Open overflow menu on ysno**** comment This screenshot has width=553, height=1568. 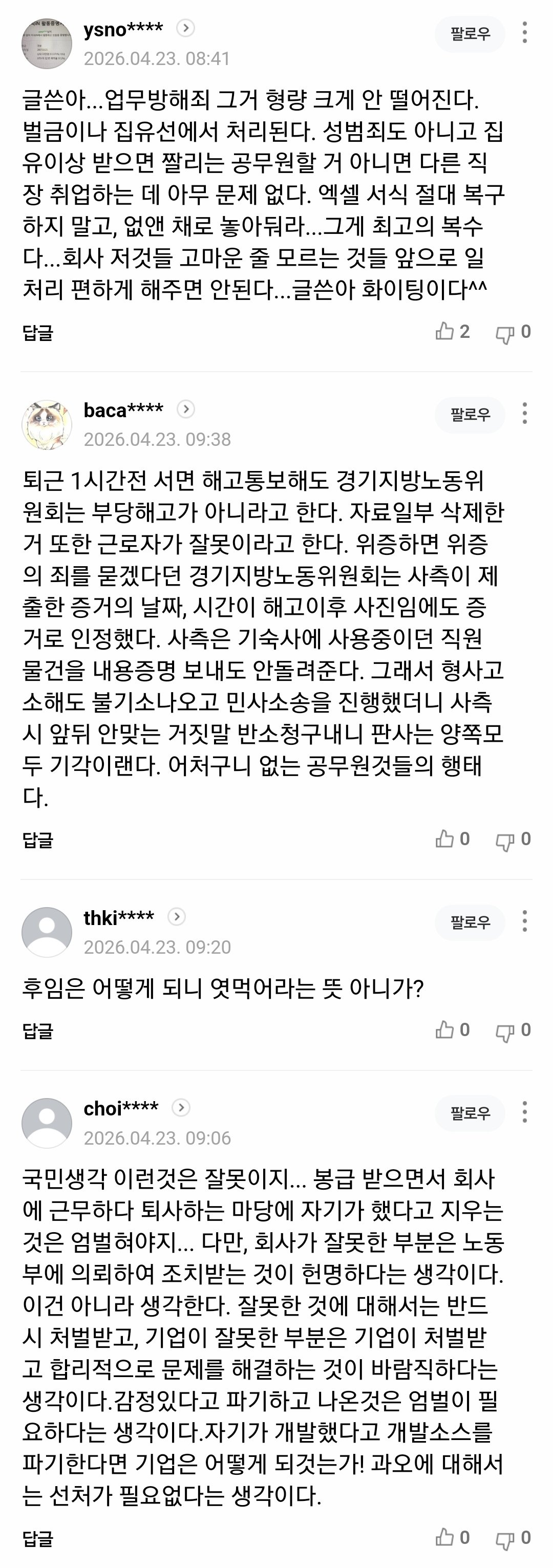[524, 33]
